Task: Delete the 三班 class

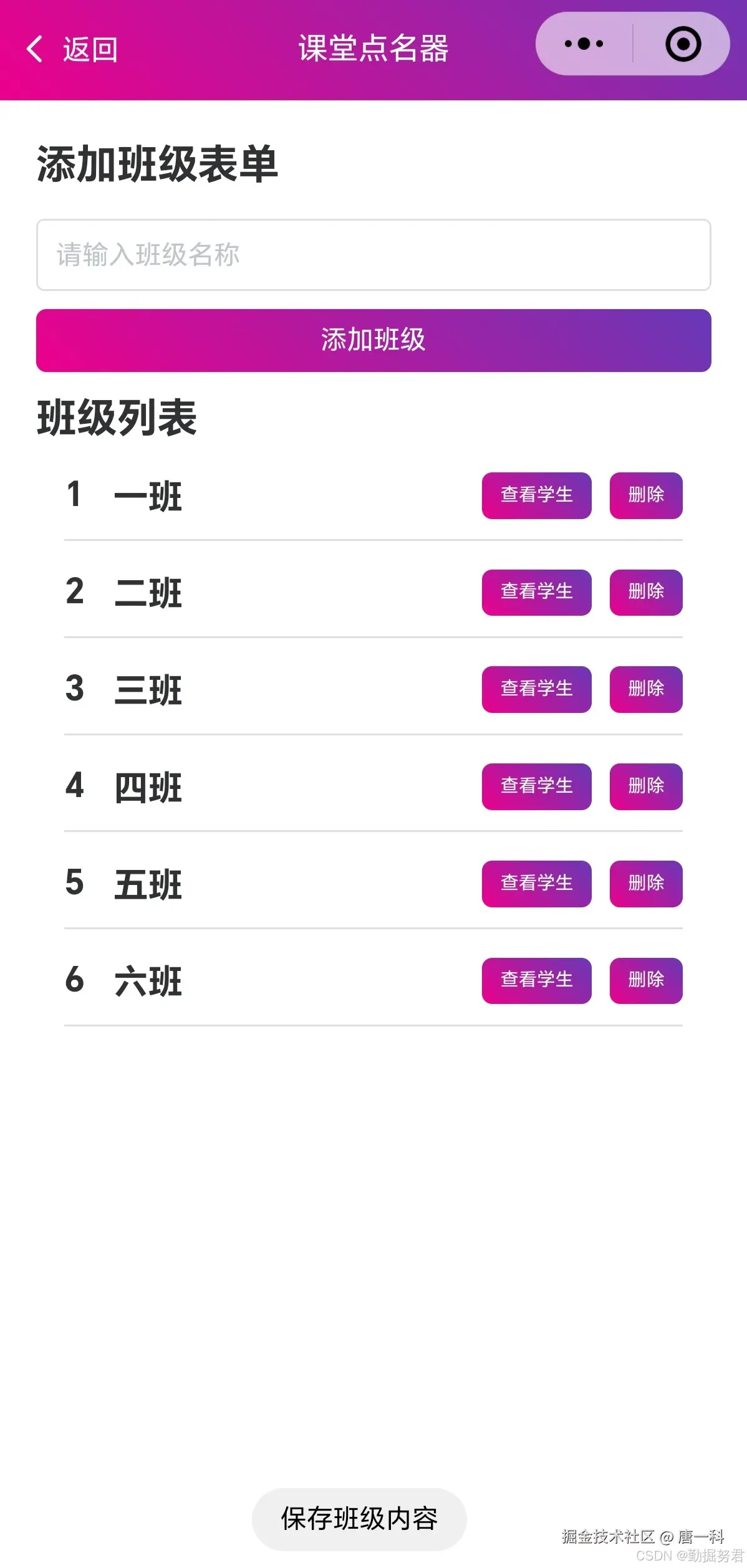Action: click(645, 689)
